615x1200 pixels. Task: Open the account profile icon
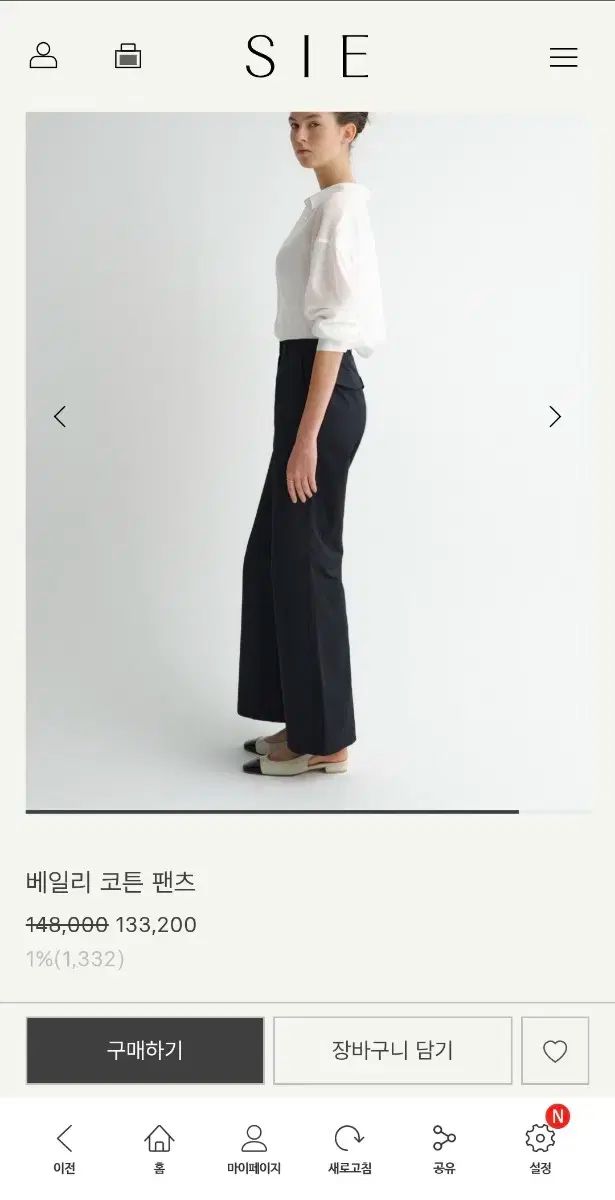click(x=43, y=56)
